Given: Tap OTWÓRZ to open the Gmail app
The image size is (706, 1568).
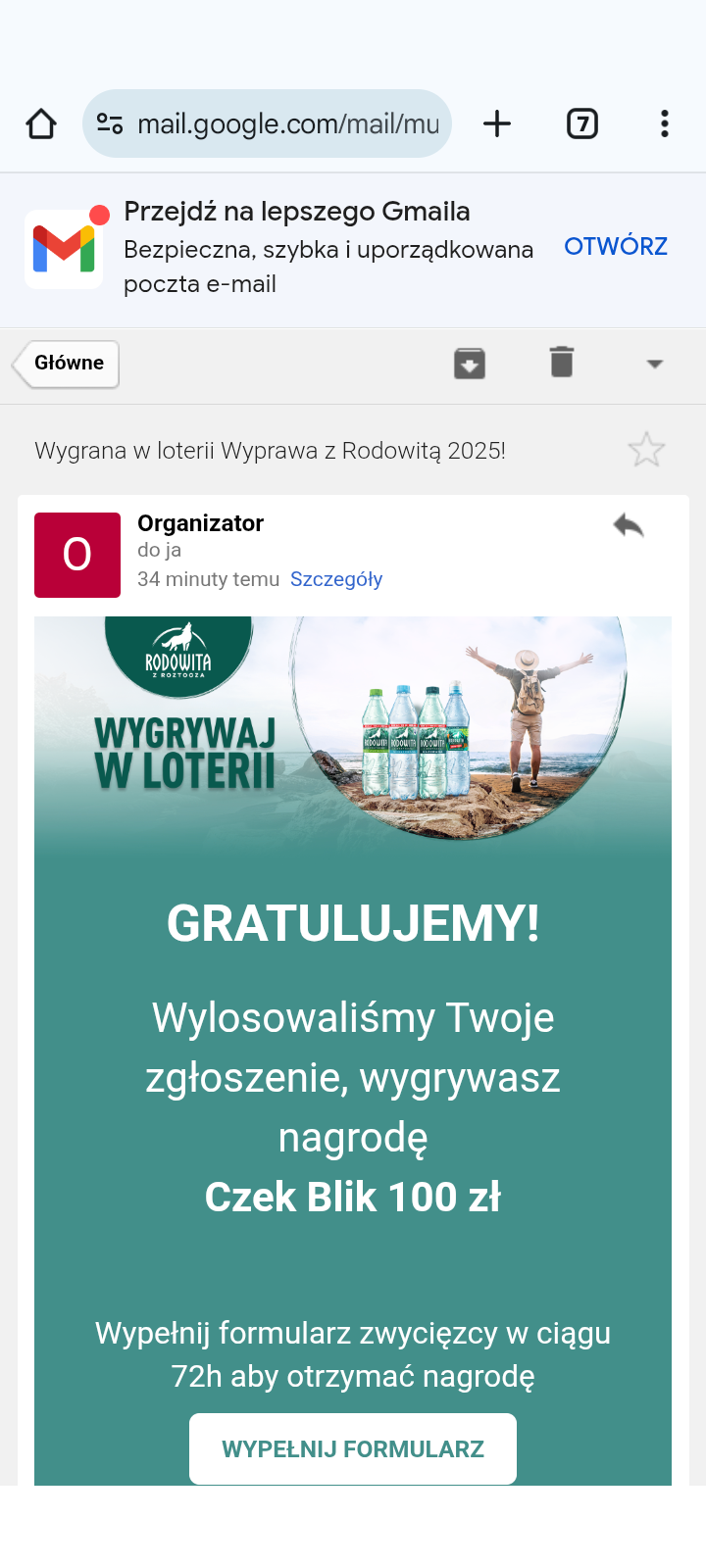Looking at the screenshot, I should [616, 246].
